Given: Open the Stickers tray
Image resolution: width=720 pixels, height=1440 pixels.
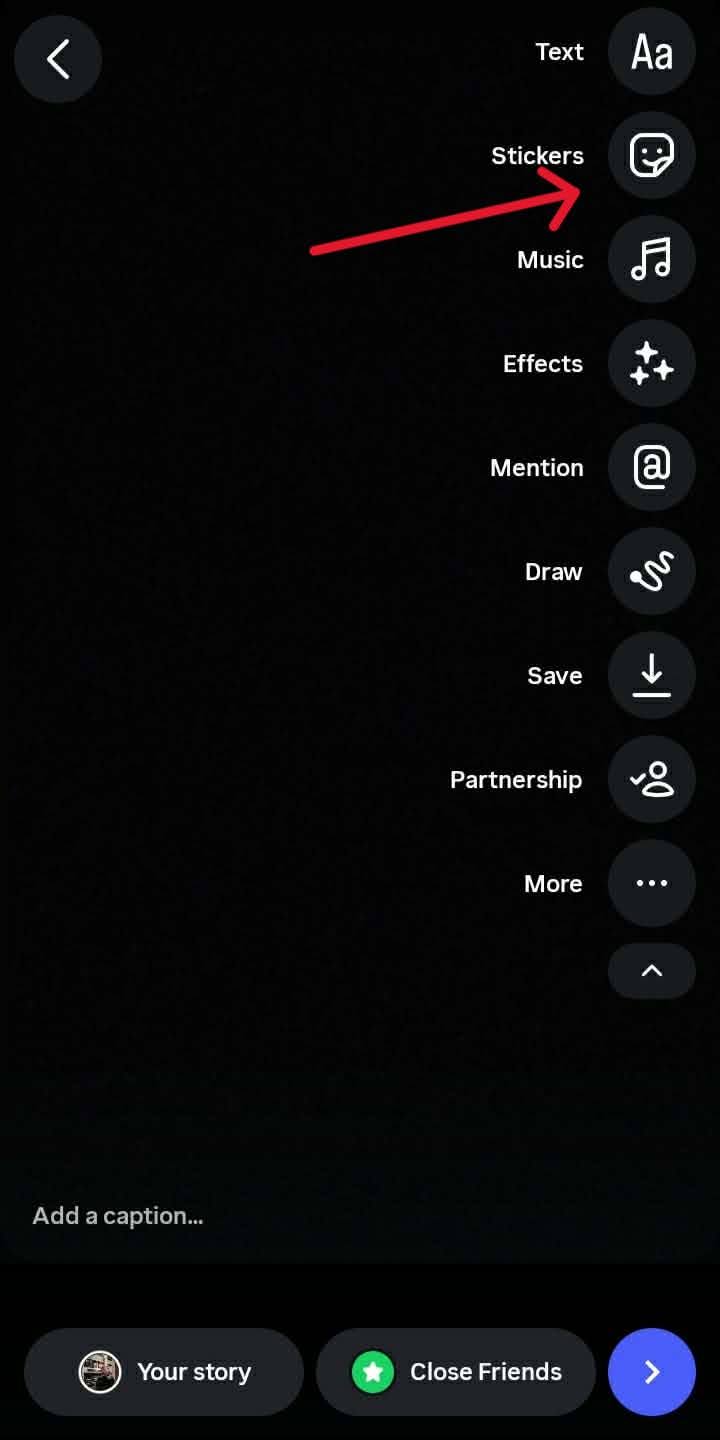Looking at the screenshot, I should pyautogui.click(x=651, y=156).
